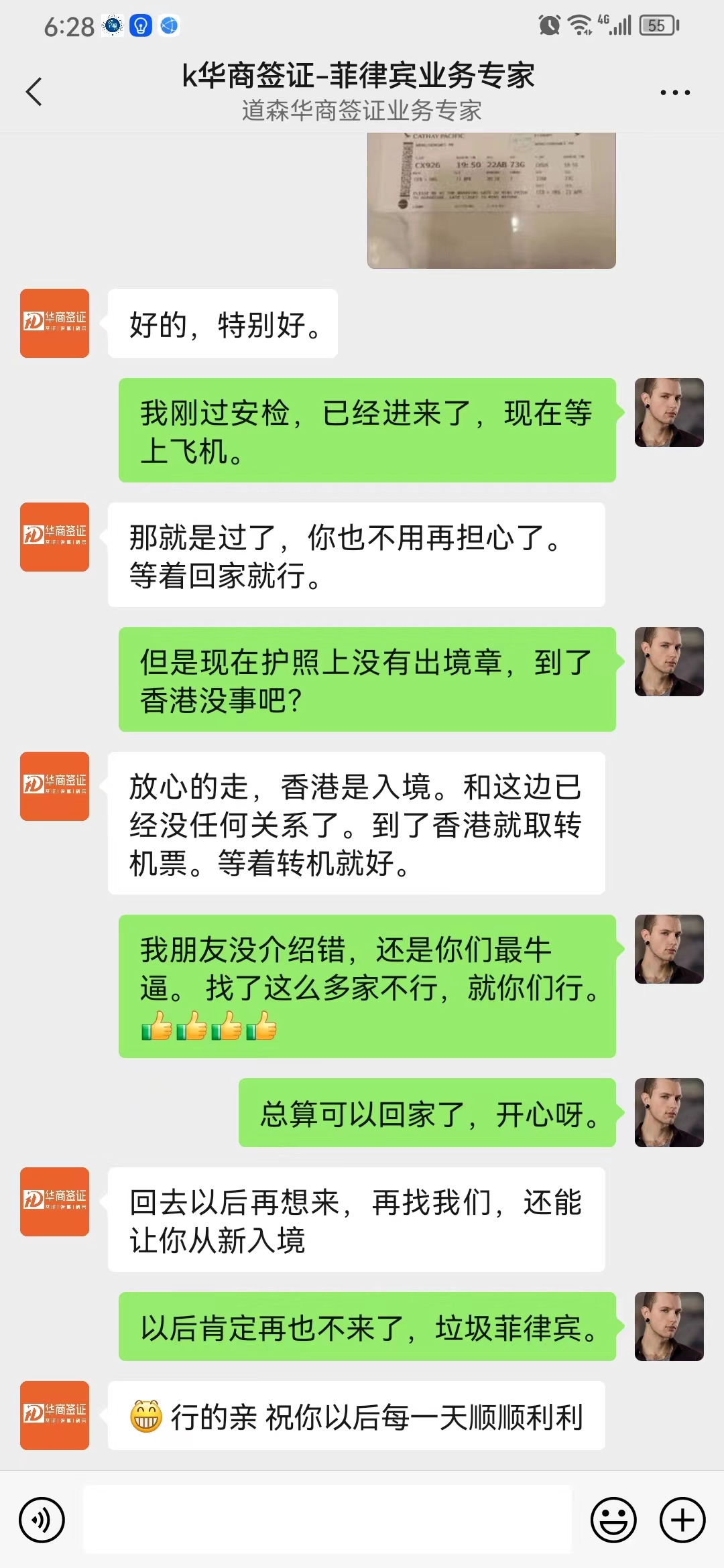Open 华商签证 avatar beside 好的，特别好
Image resolution: width=724 pixels, height=1568 pixels.
[54, 323]
